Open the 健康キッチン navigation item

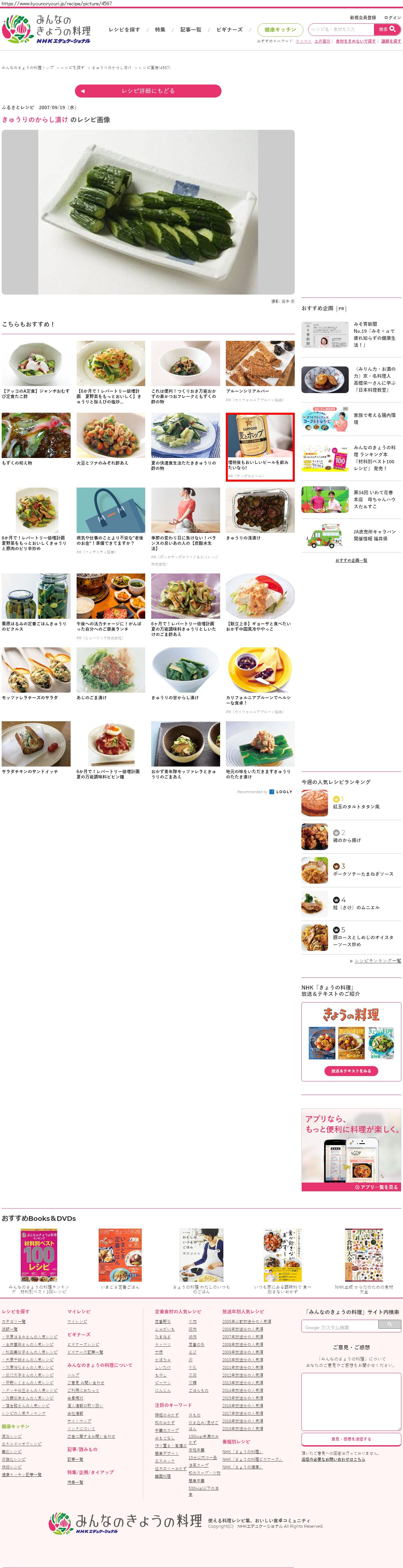(x=280, y=30)
